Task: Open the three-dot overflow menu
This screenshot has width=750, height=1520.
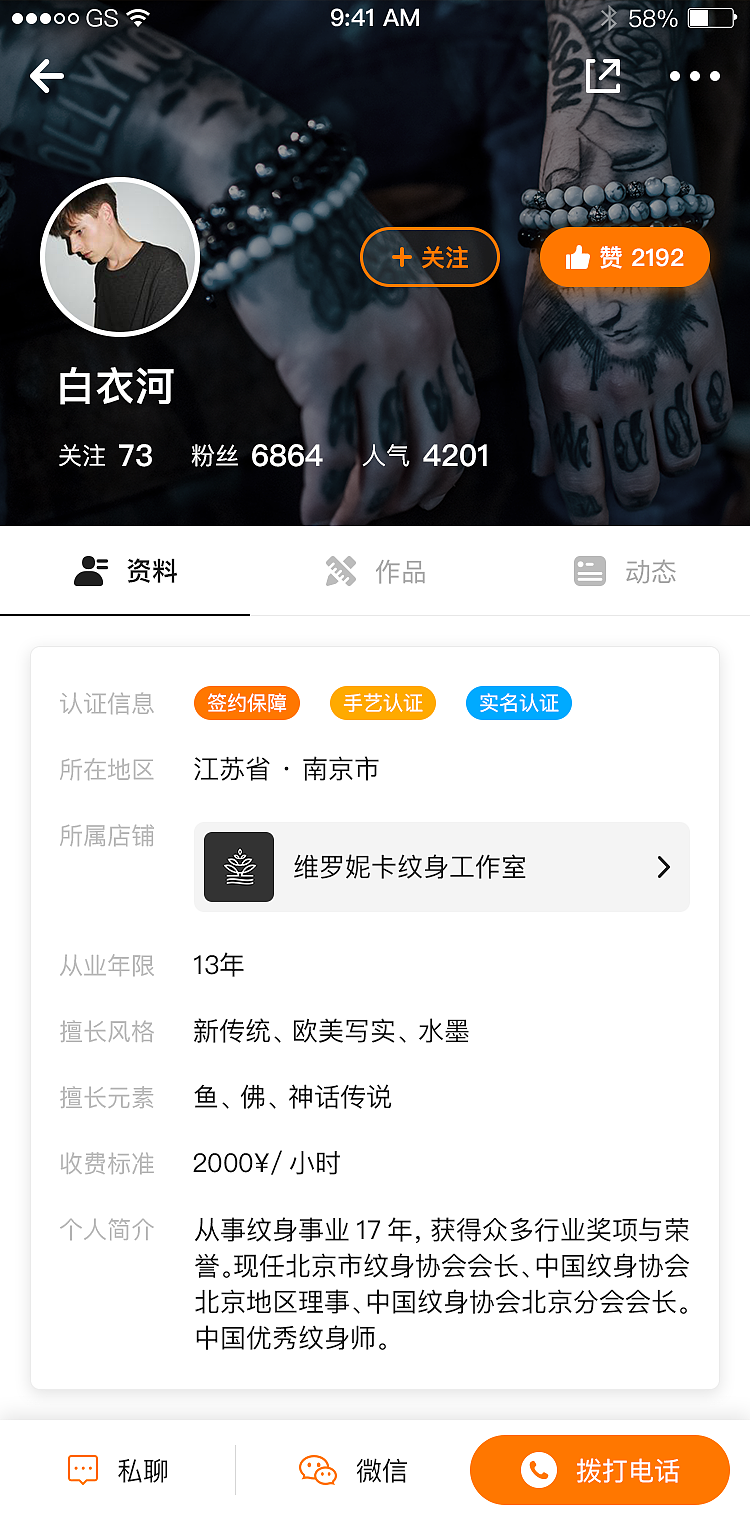Action: [x=695, y=76]
